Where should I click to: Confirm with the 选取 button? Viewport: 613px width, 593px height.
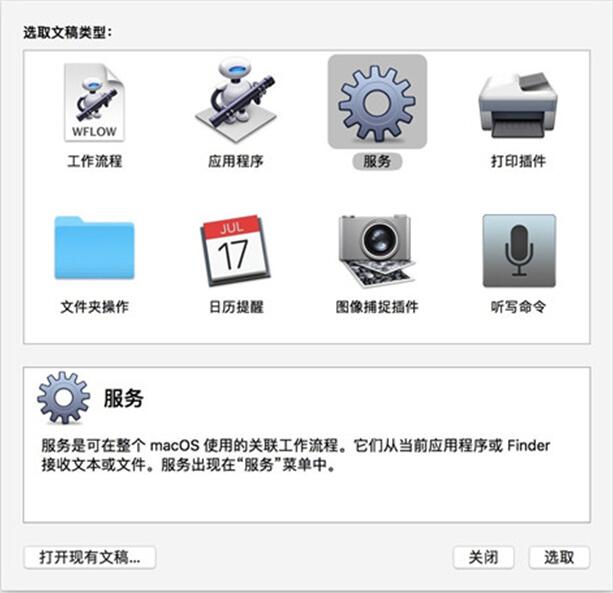pos(559,557)
